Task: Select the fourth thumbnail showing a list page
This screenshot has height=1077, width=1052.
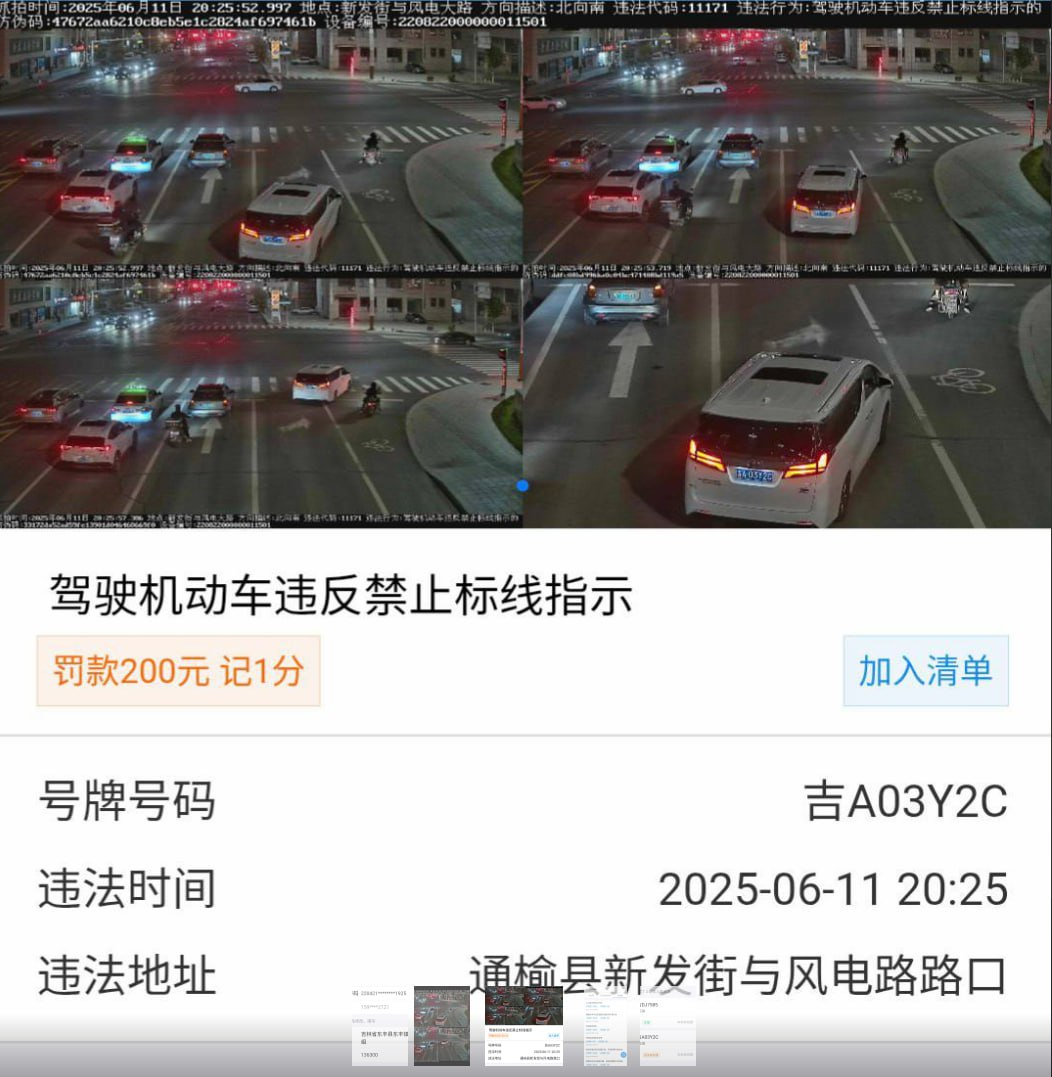Action: 606,1026
